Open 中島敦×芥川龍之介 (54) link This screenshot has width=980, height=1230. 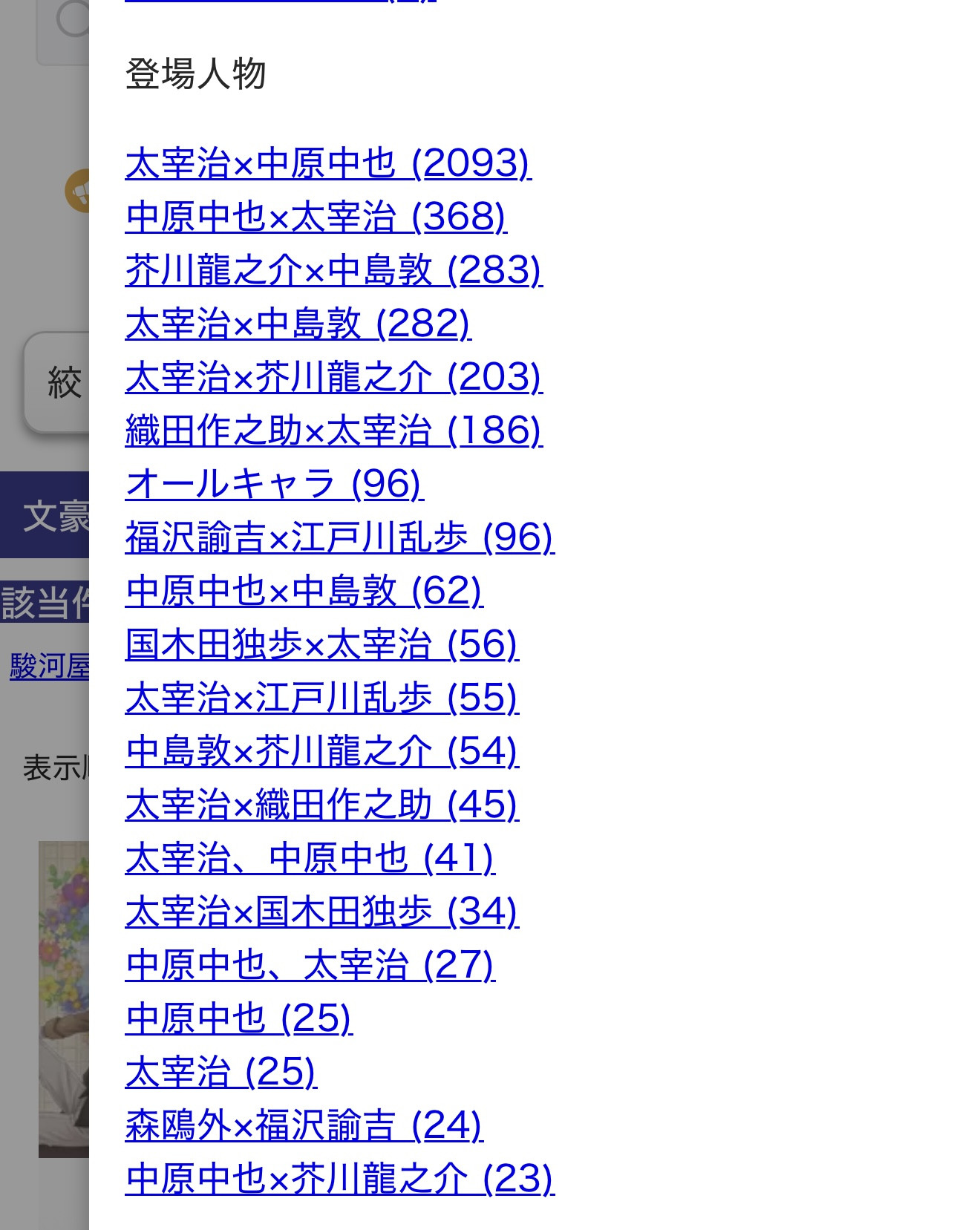click(x=321, y=751)
